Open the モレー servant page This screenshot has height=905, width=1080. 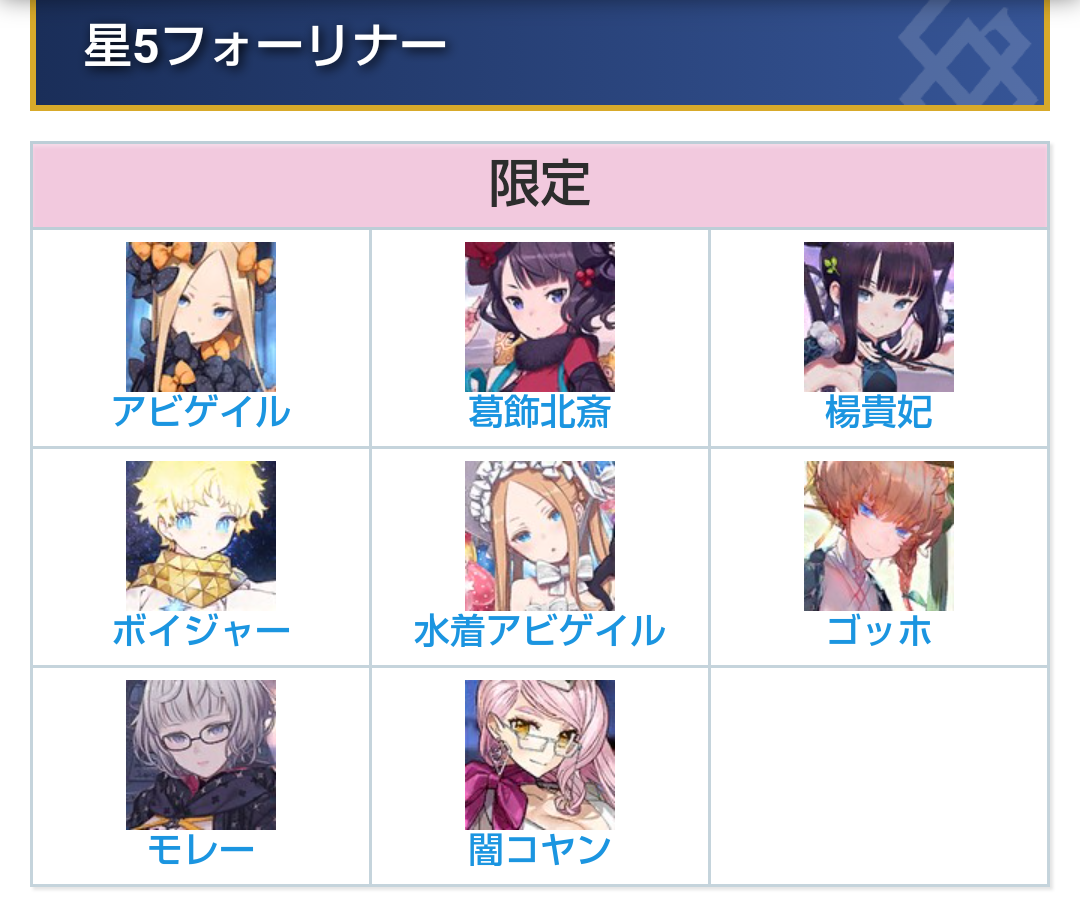click(x=201, y=849)
